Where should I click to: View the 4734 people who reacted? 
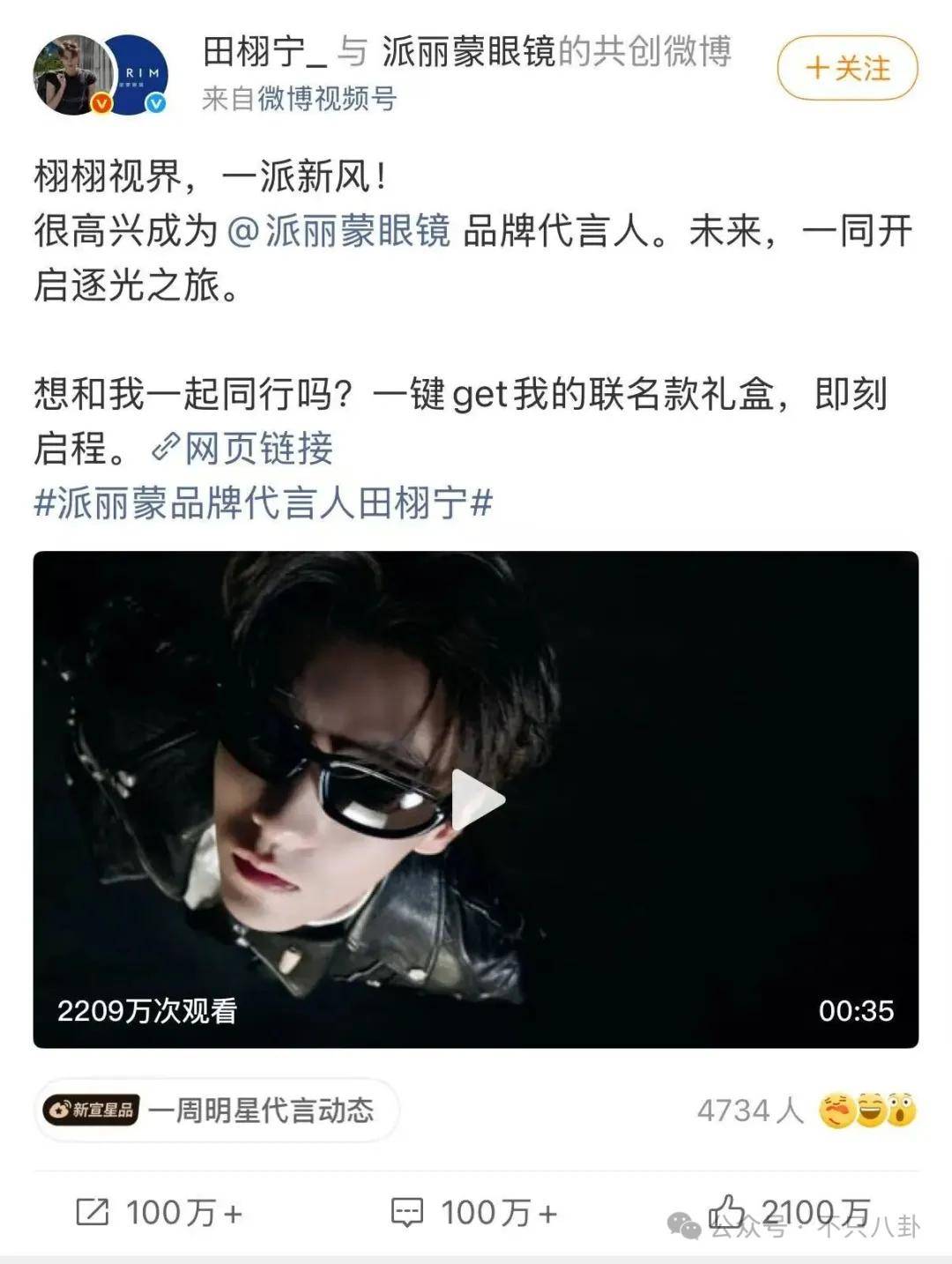[805, 1110]
